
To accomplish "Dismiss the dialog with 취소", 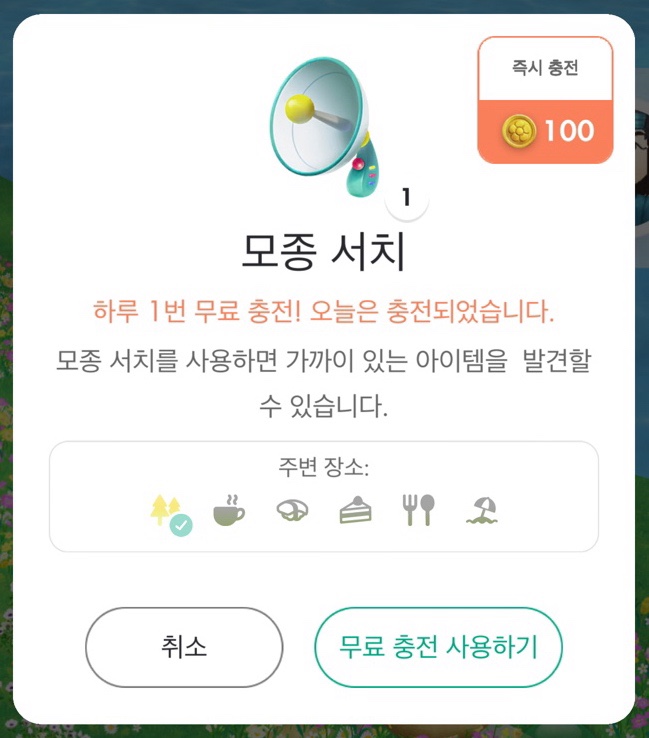I will click(x=184, y=646).
